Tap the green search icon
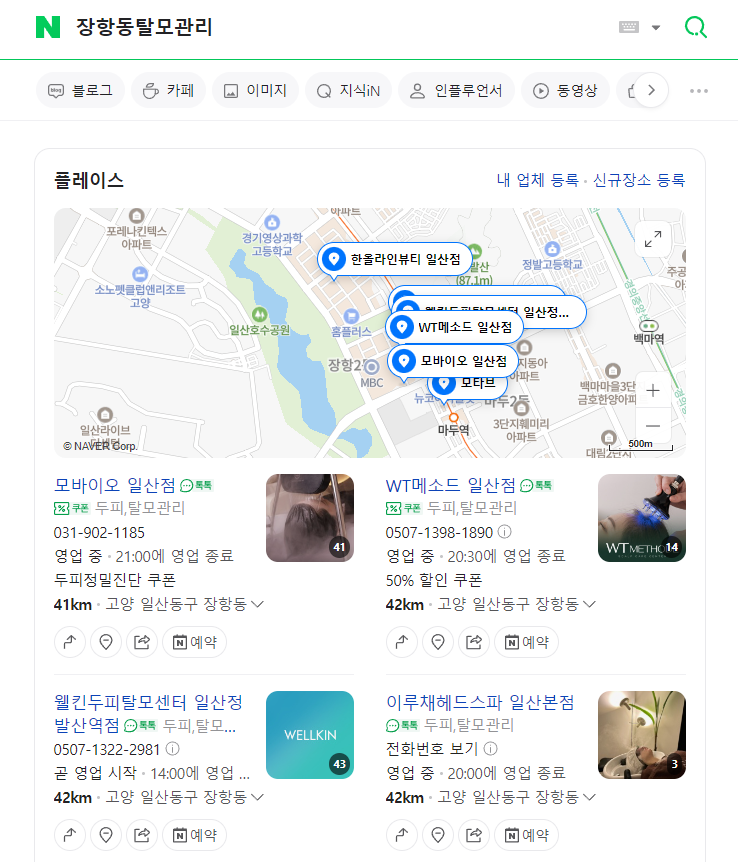Screen dimensions: 738x862 (x=695, y=27)
